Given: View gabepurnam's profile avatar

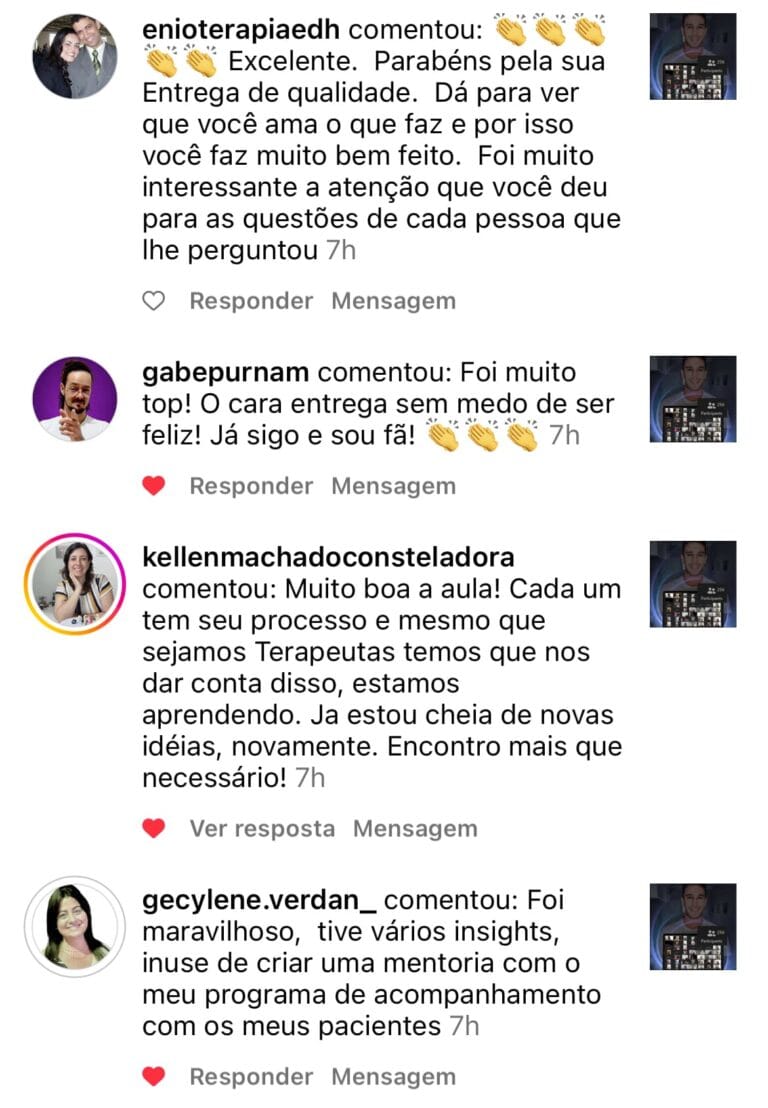Looking at the screenshot, I should [x=74, y=399].
